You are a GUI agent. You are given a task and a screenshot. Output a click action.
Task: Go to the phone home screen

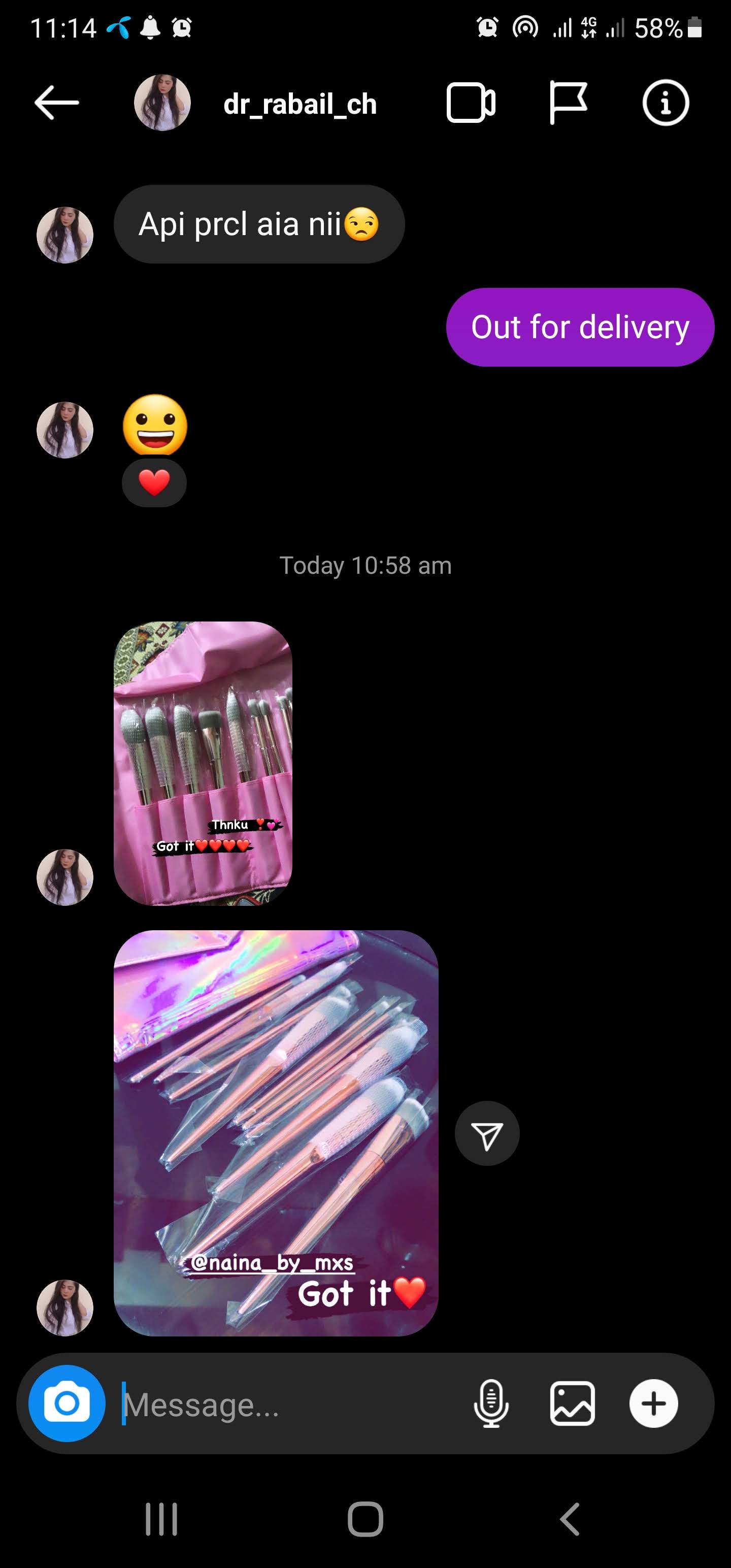tap(365, 1519)
